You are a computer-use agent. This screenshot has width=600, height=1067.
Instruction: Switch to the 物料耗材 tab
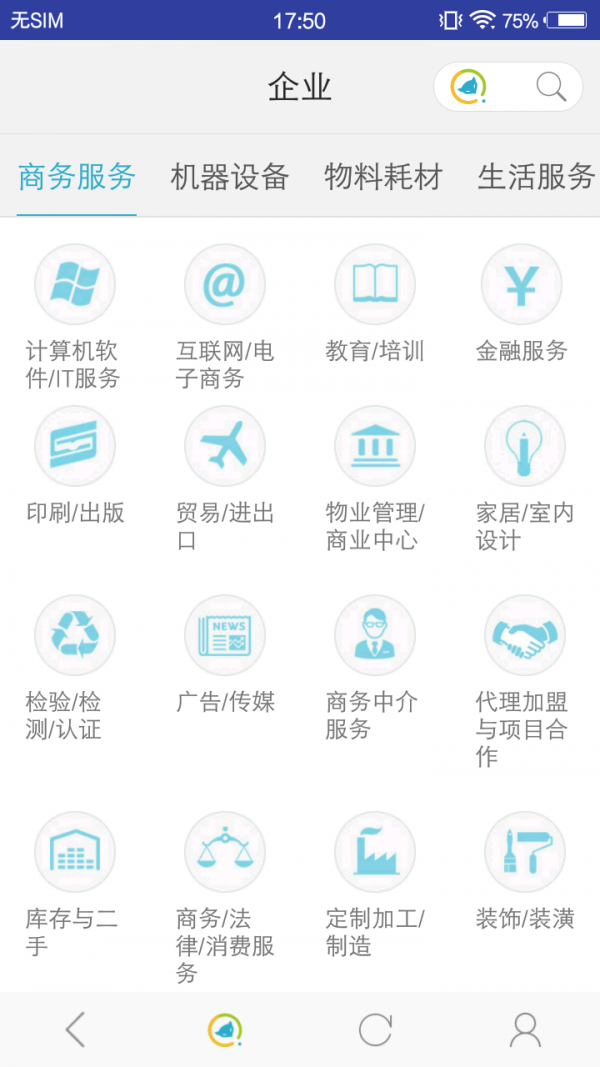383,177
